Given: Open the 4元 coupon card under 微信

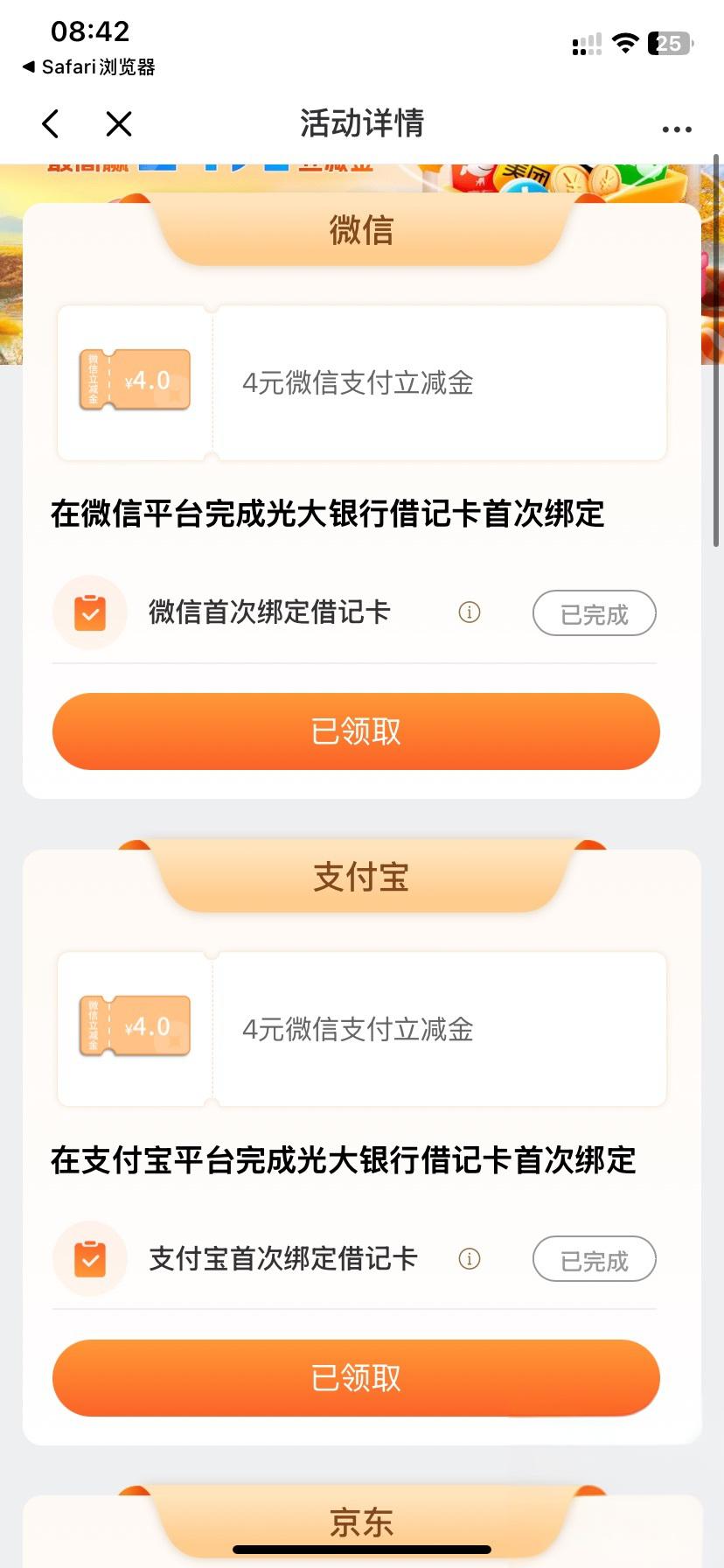Looking at the screenshot, I should tap(362, 382).
